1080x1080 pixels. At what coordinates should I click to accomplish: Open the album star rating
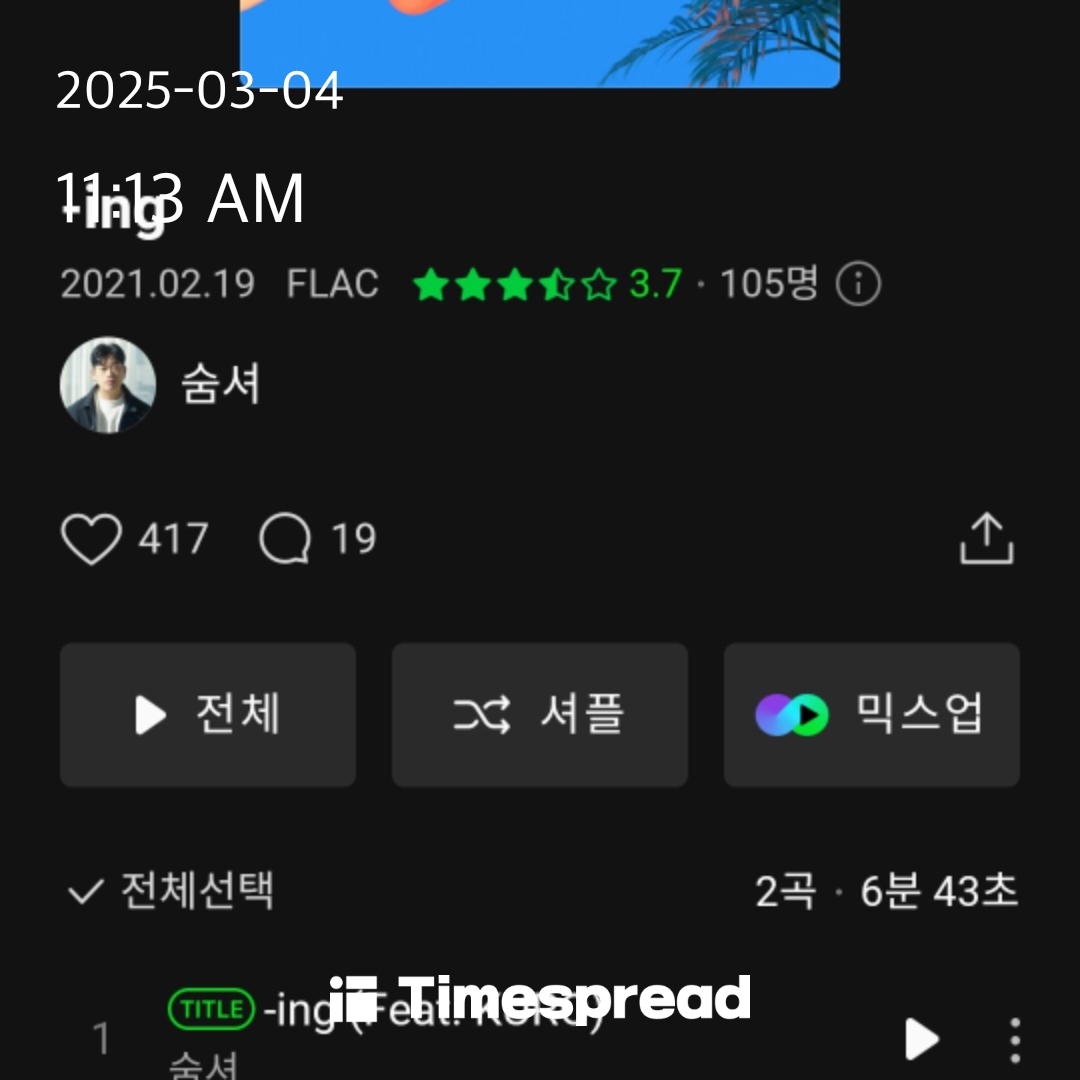click(x=515, y=285)
